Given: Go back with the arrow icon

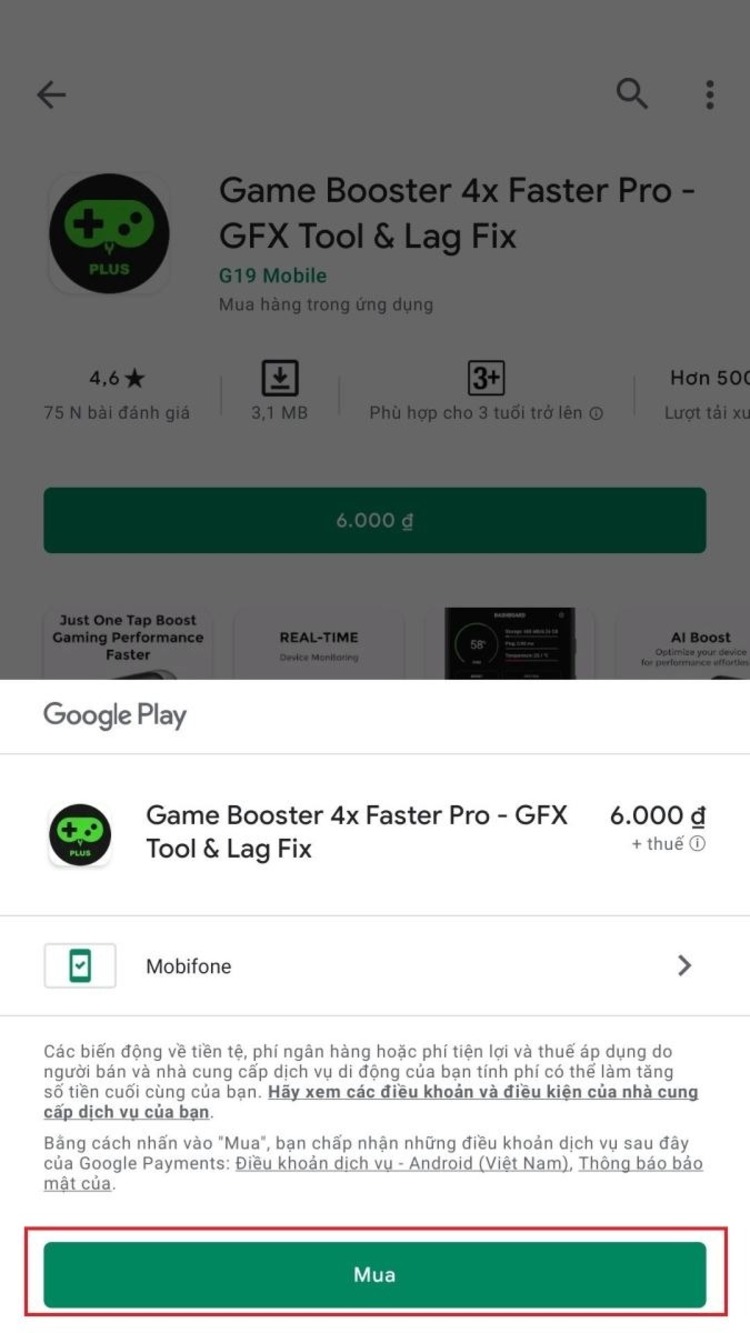Looking at the screenshot, I should (51, 95).
